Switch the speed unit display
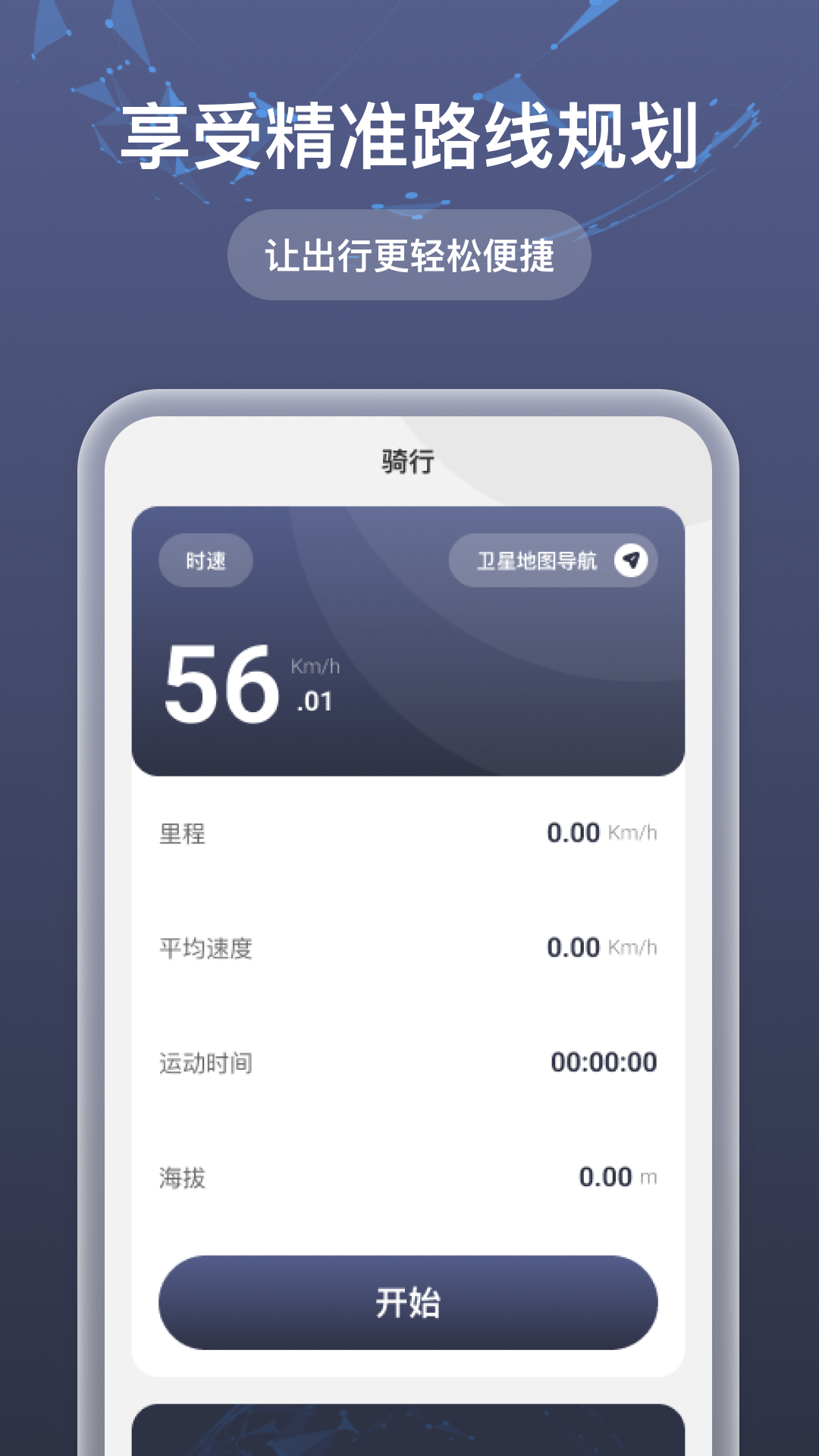Screen dimensions: 819x1456 [312, 667]
